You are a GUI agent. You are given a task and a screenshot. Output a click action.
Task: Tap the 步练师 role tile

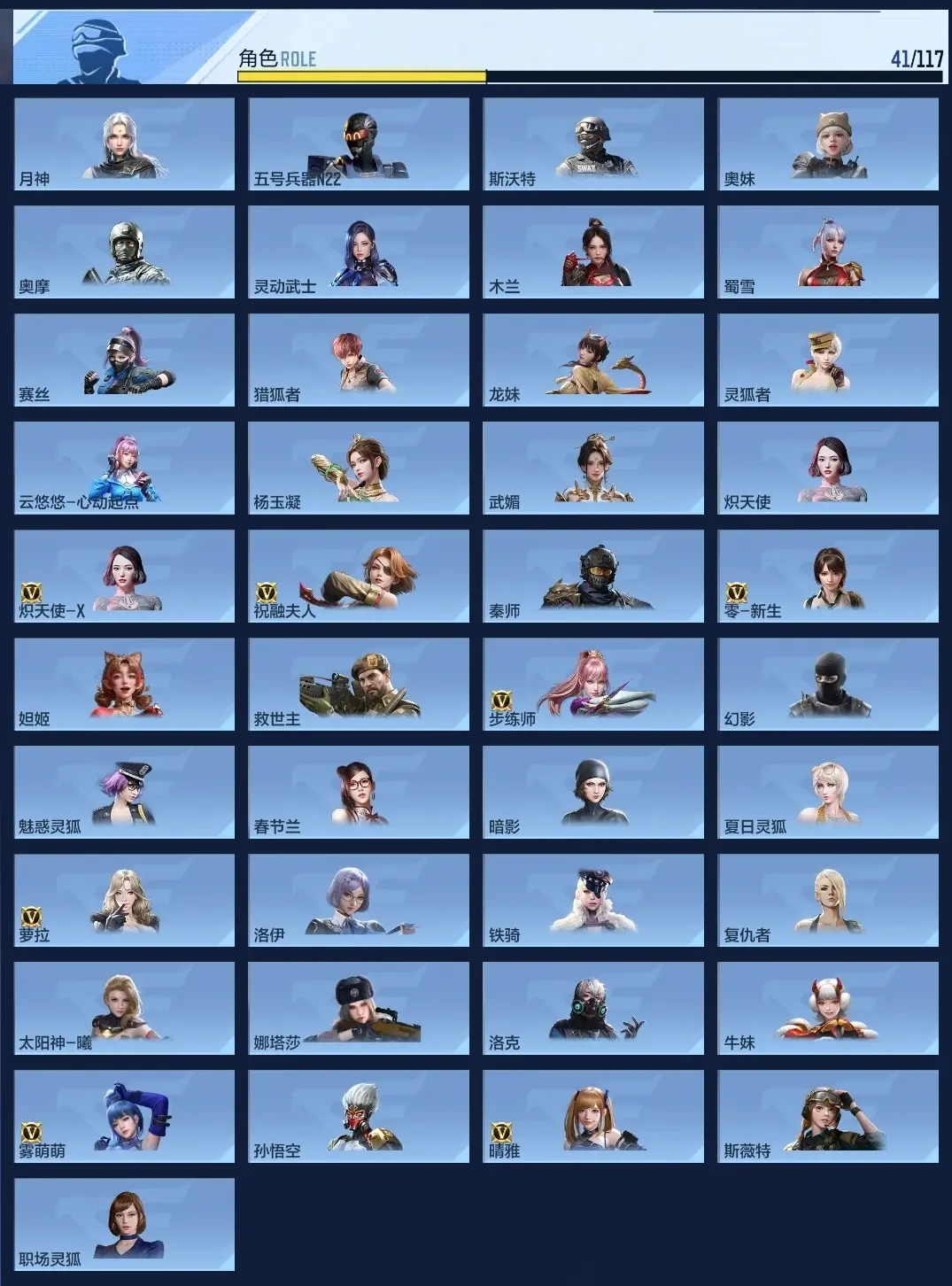click(x=593, y=684)
